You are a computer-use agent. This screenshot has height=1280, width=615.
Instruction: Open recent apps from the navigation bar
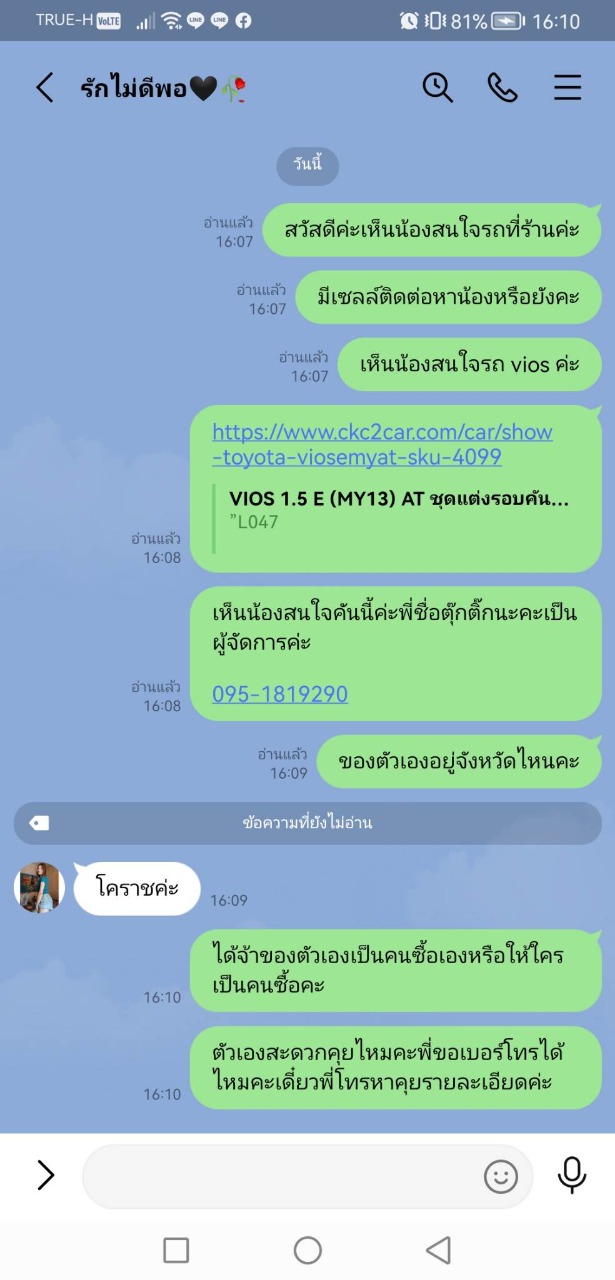click(176, 1249)
